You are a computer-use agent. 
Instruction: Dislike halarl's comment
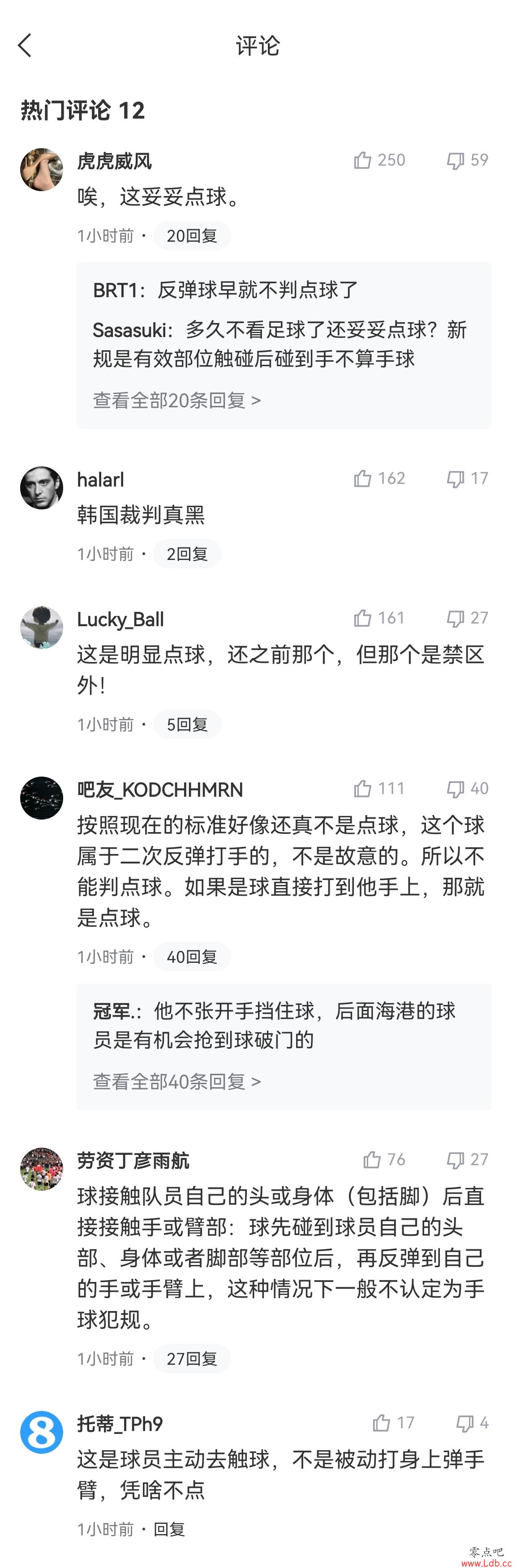tap(455, 479)
